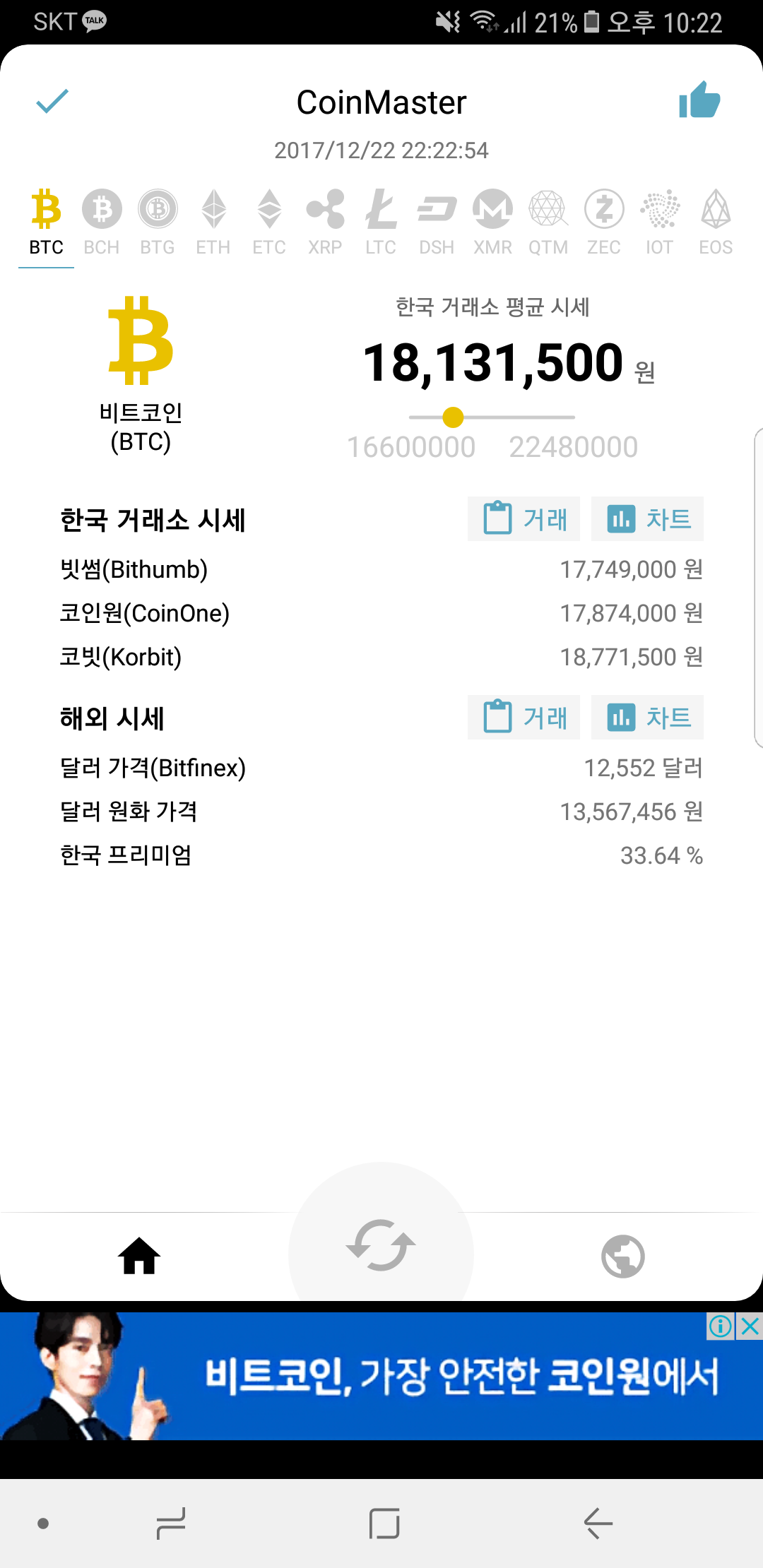Open the globe (web) icon in bottom bar
The height and width of the screenshot is (1568, 763).
click(x=623, y=1254)
